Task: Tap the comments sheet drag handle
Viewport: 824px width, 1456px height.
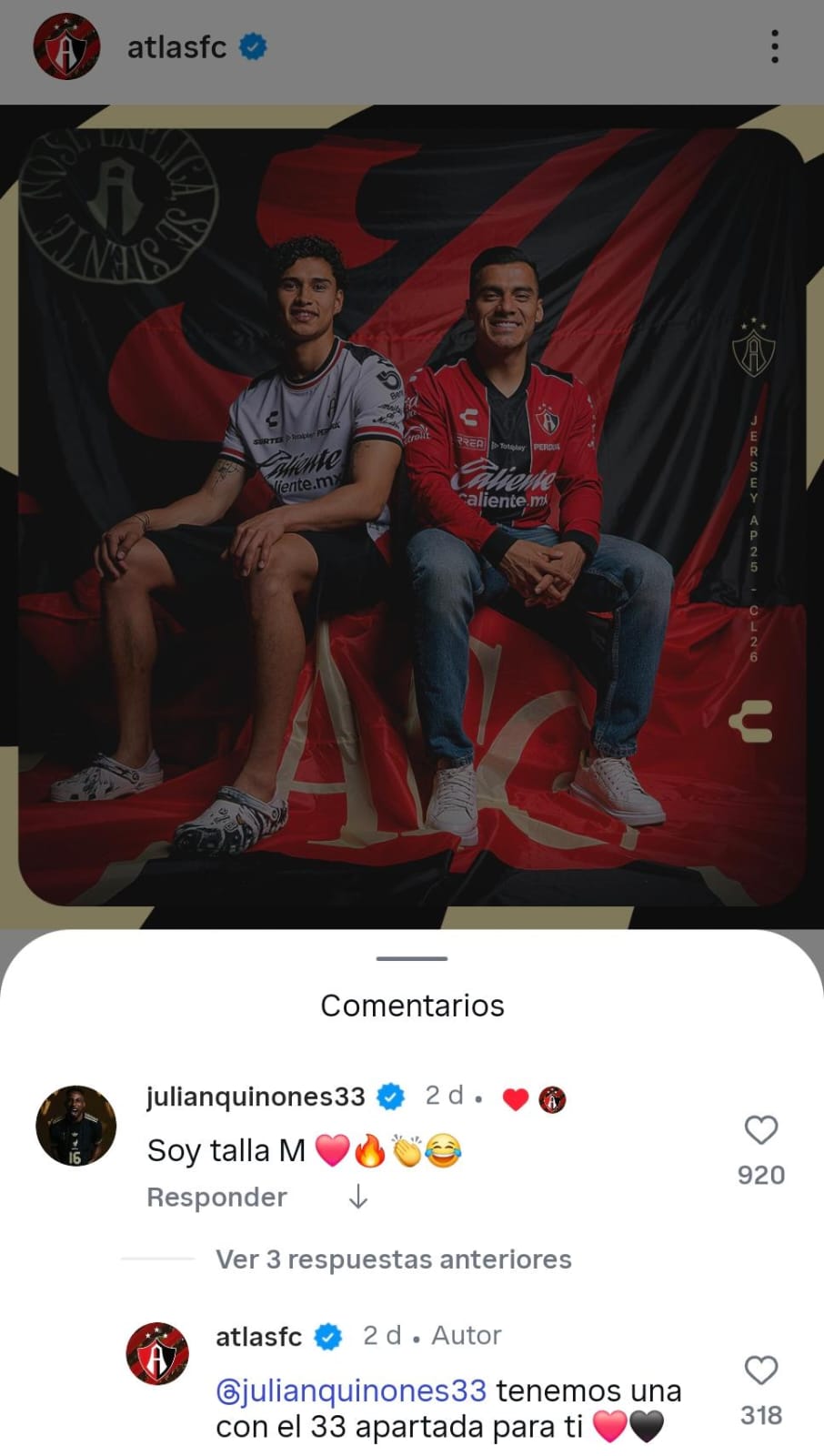Action: [x=412, y=958]
